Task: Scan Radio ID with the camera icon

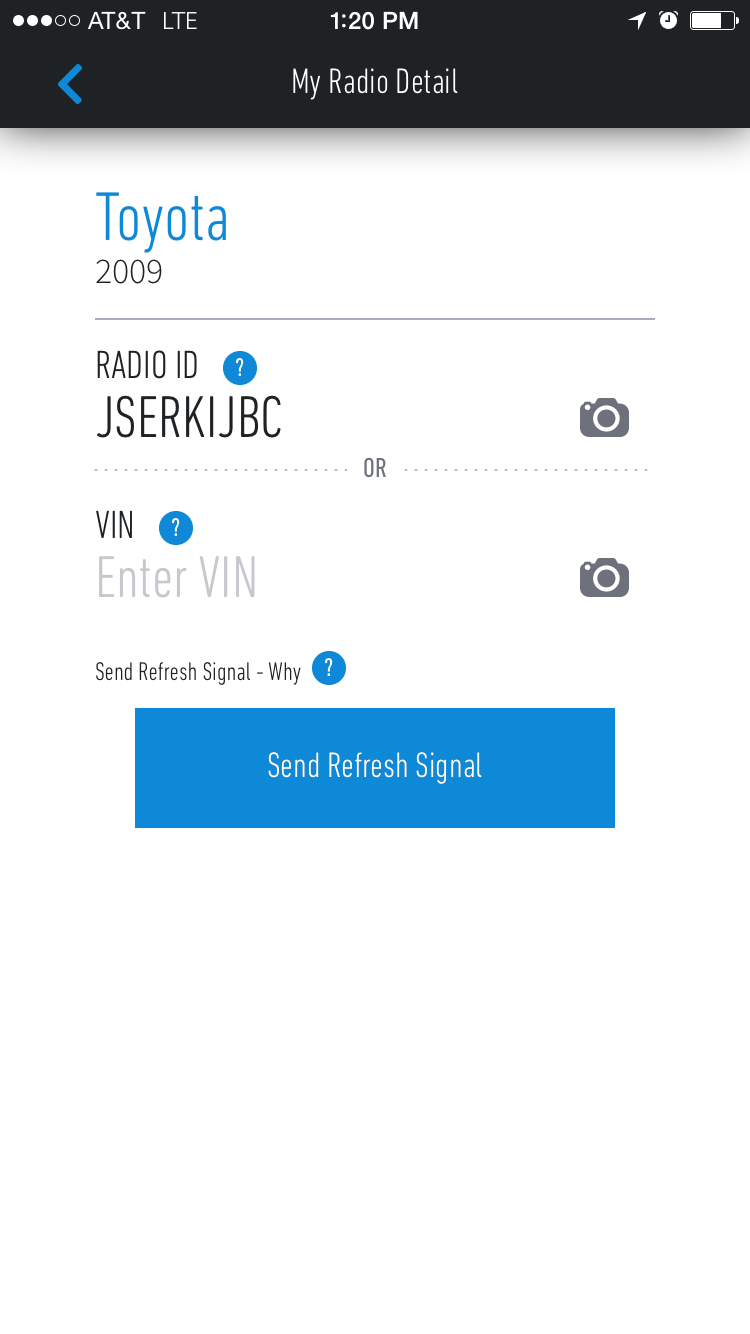Action: (604, 417)
